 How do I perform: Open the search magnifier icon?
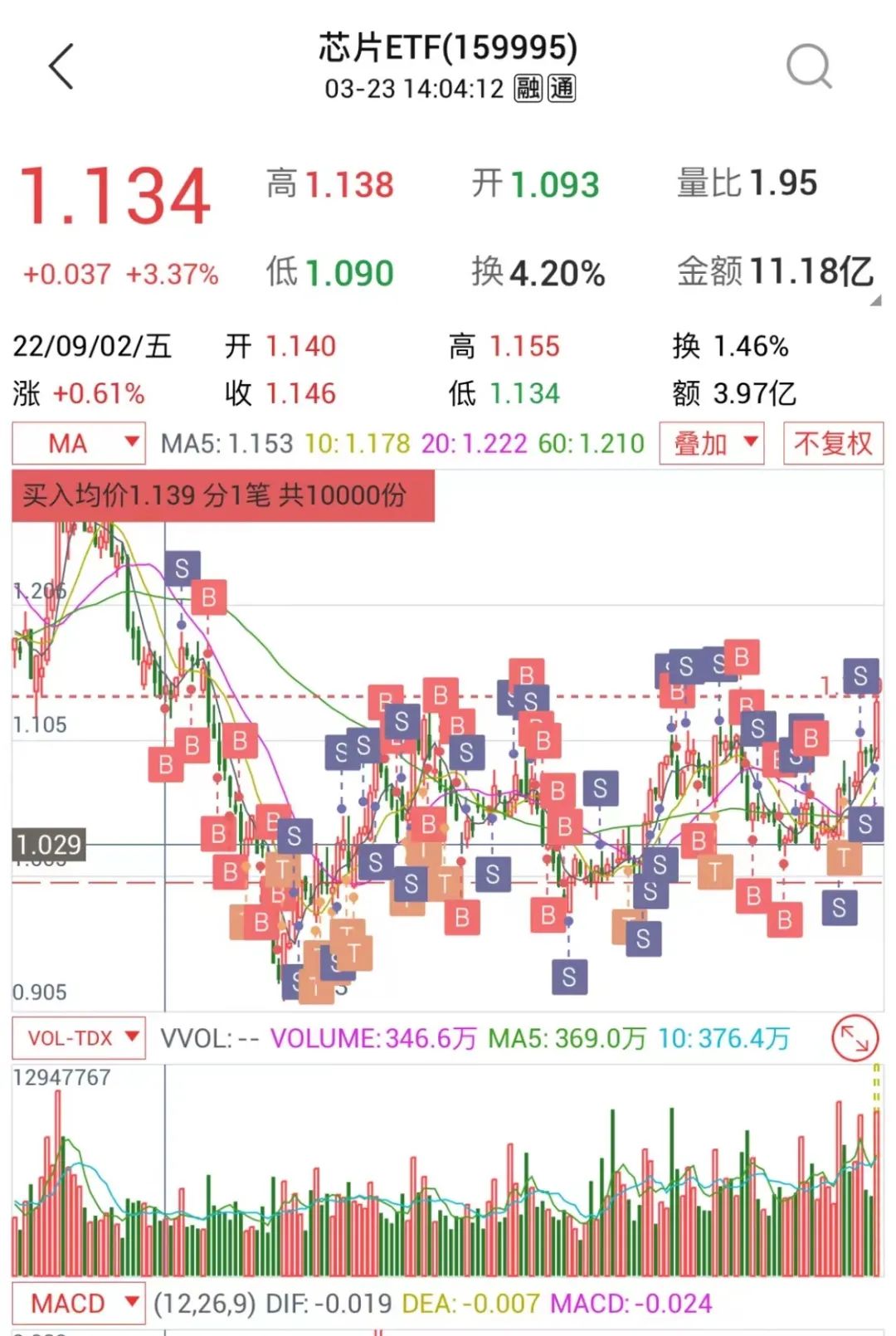point(809,66)
